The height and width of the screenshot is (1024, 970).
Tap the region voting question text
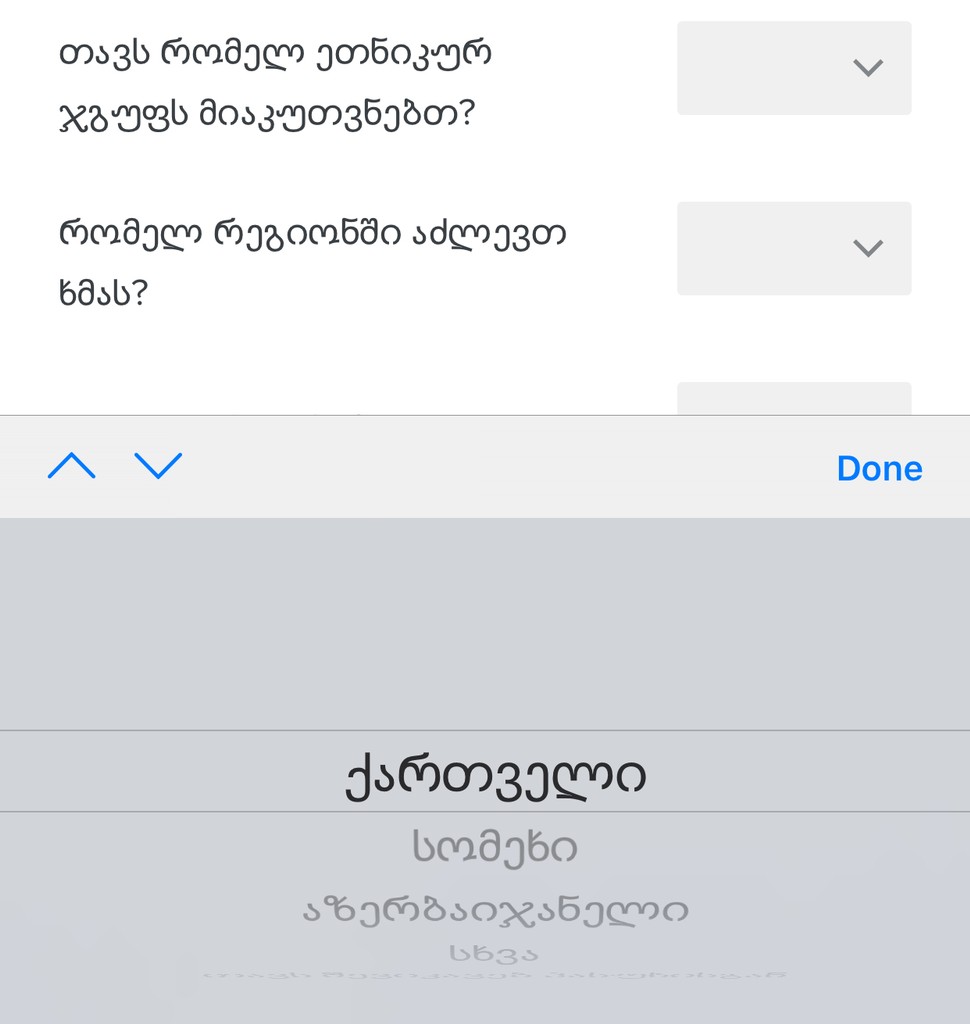pos(312,258)
